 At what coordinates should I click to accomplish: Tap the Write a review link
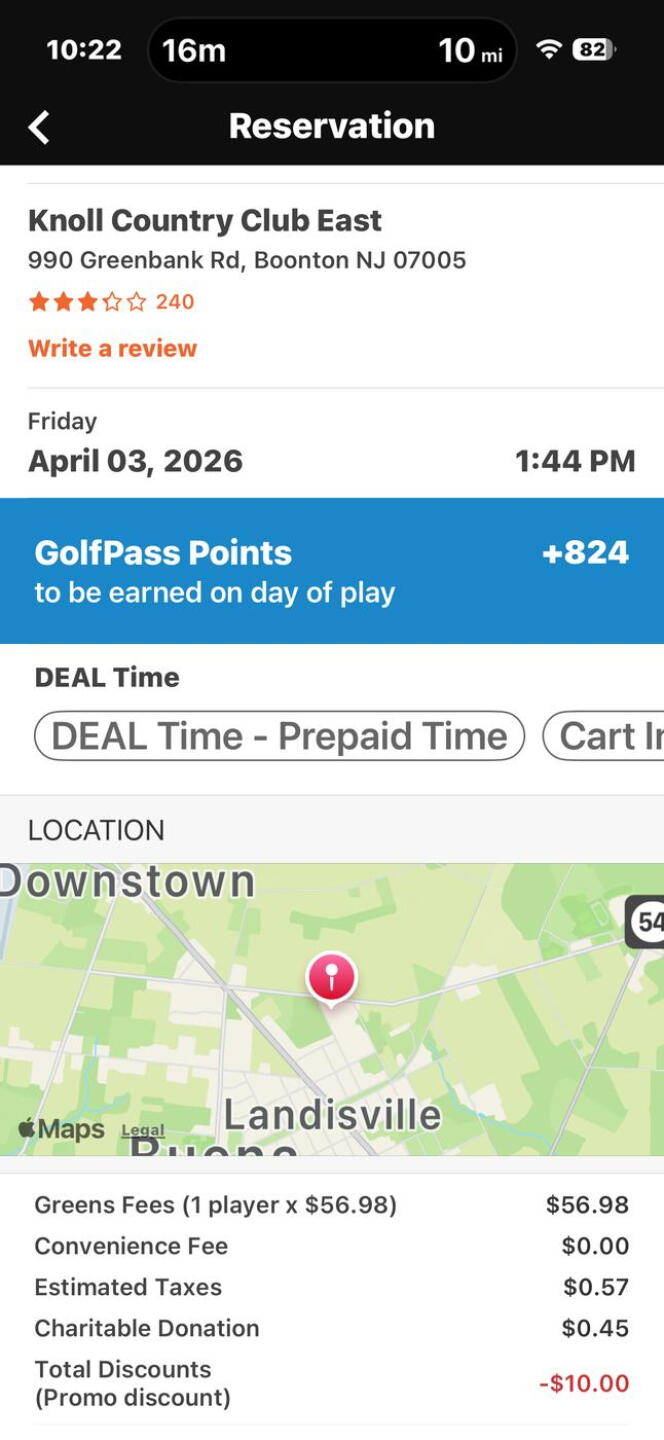pos(112,348)
